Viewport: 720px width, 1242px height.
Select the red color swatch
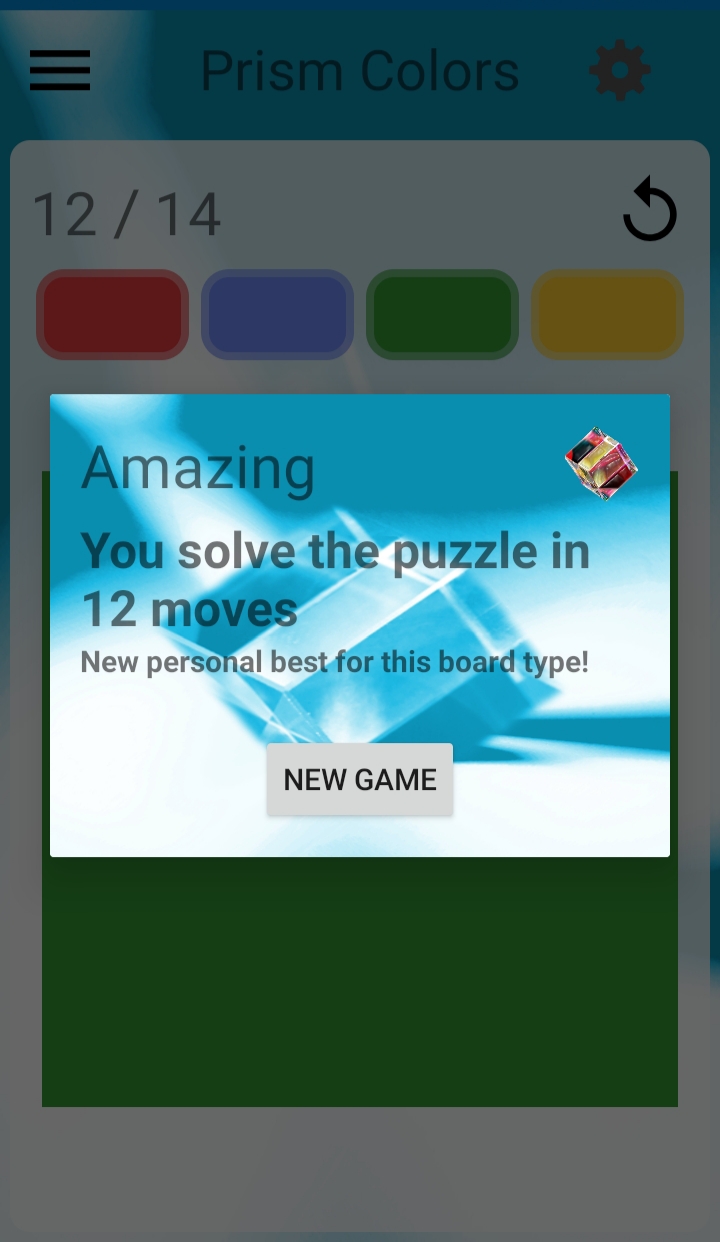(113, 314)
